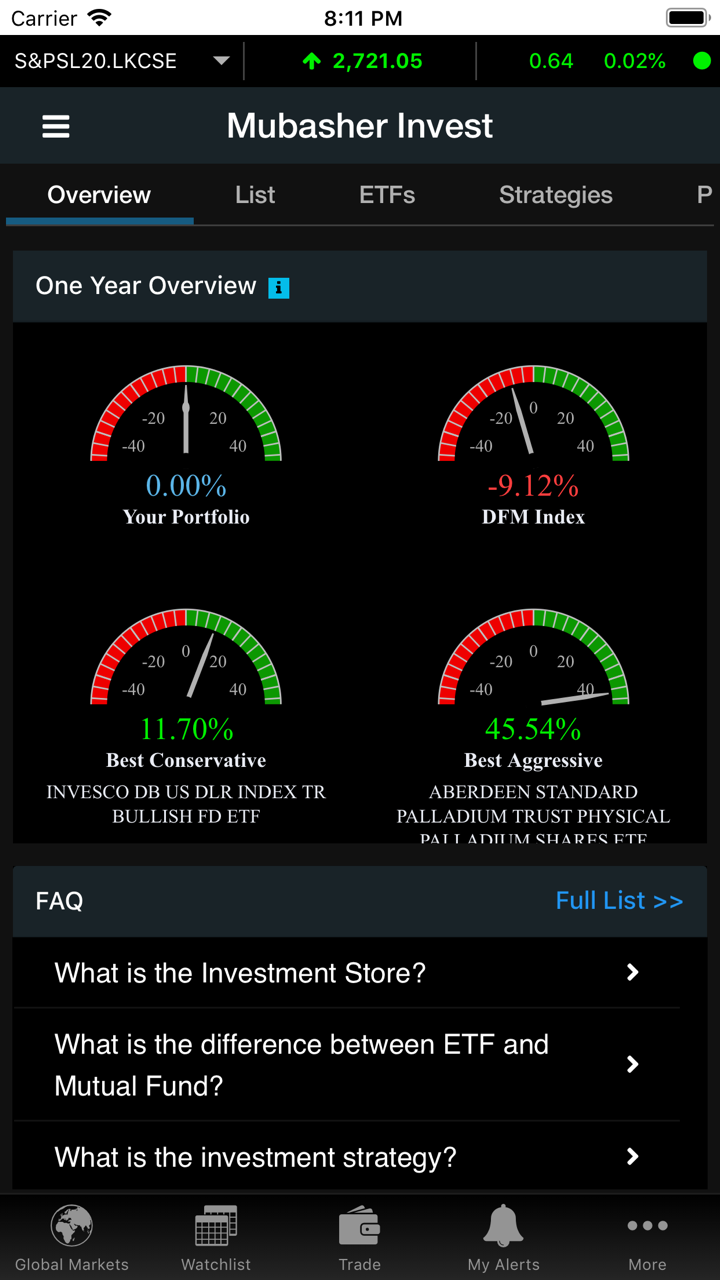Switch to the List tab
Viewport: 720px width, 1280px height.
tap(255, 195)
